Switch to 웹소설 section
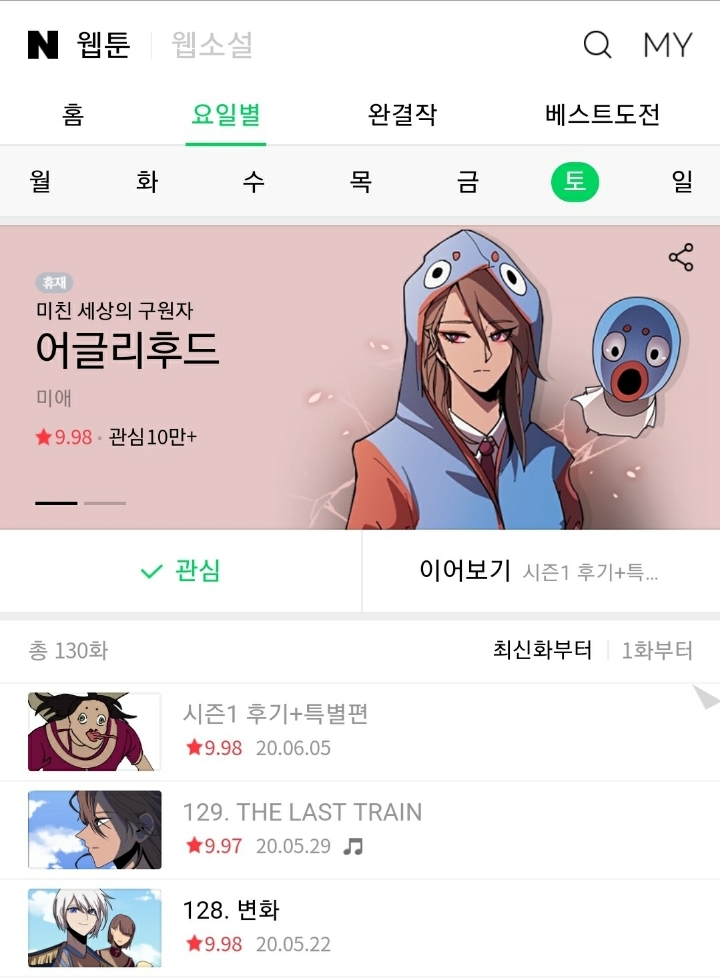This screenshot has width=720, height=978. 212,45
